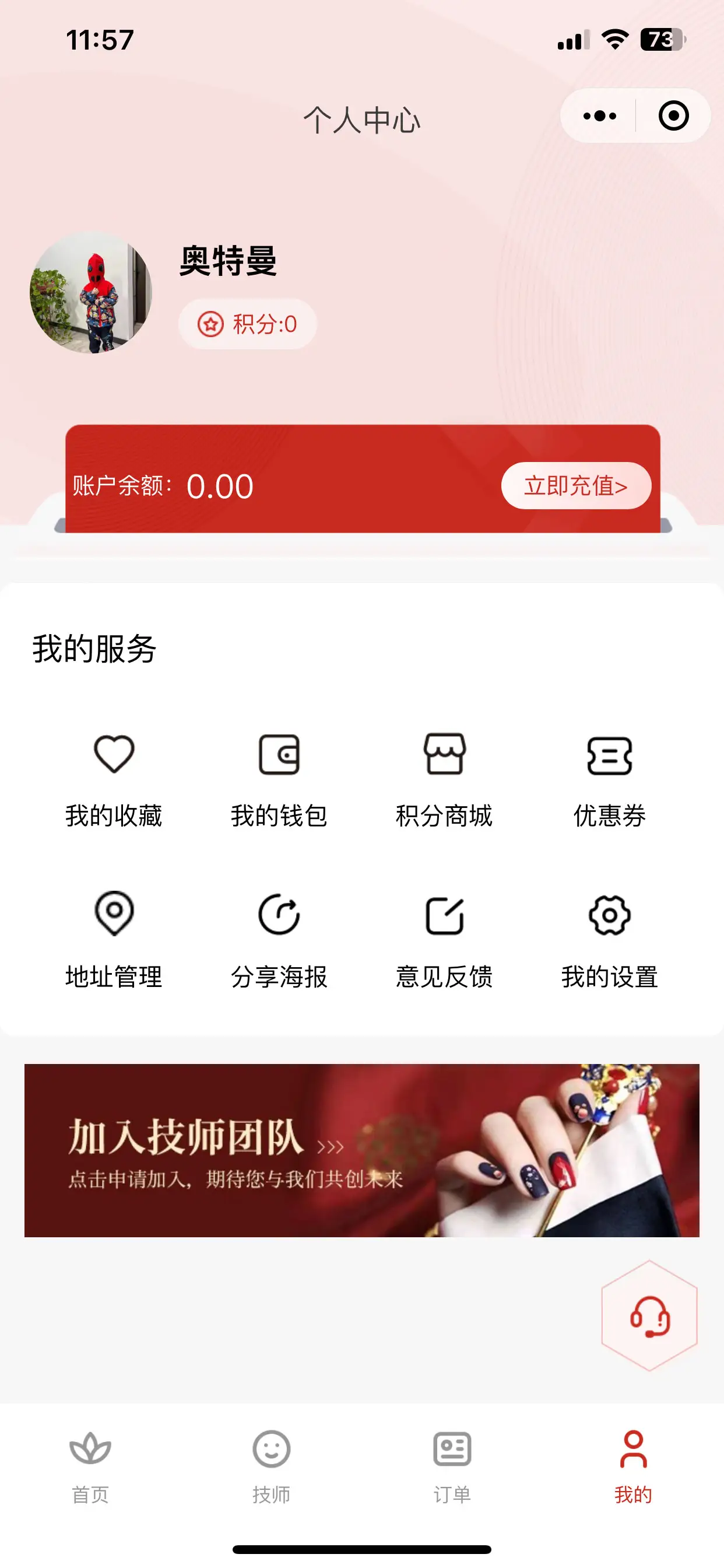
Task: Open 我的设置 settings
Action: click(610, 940)
